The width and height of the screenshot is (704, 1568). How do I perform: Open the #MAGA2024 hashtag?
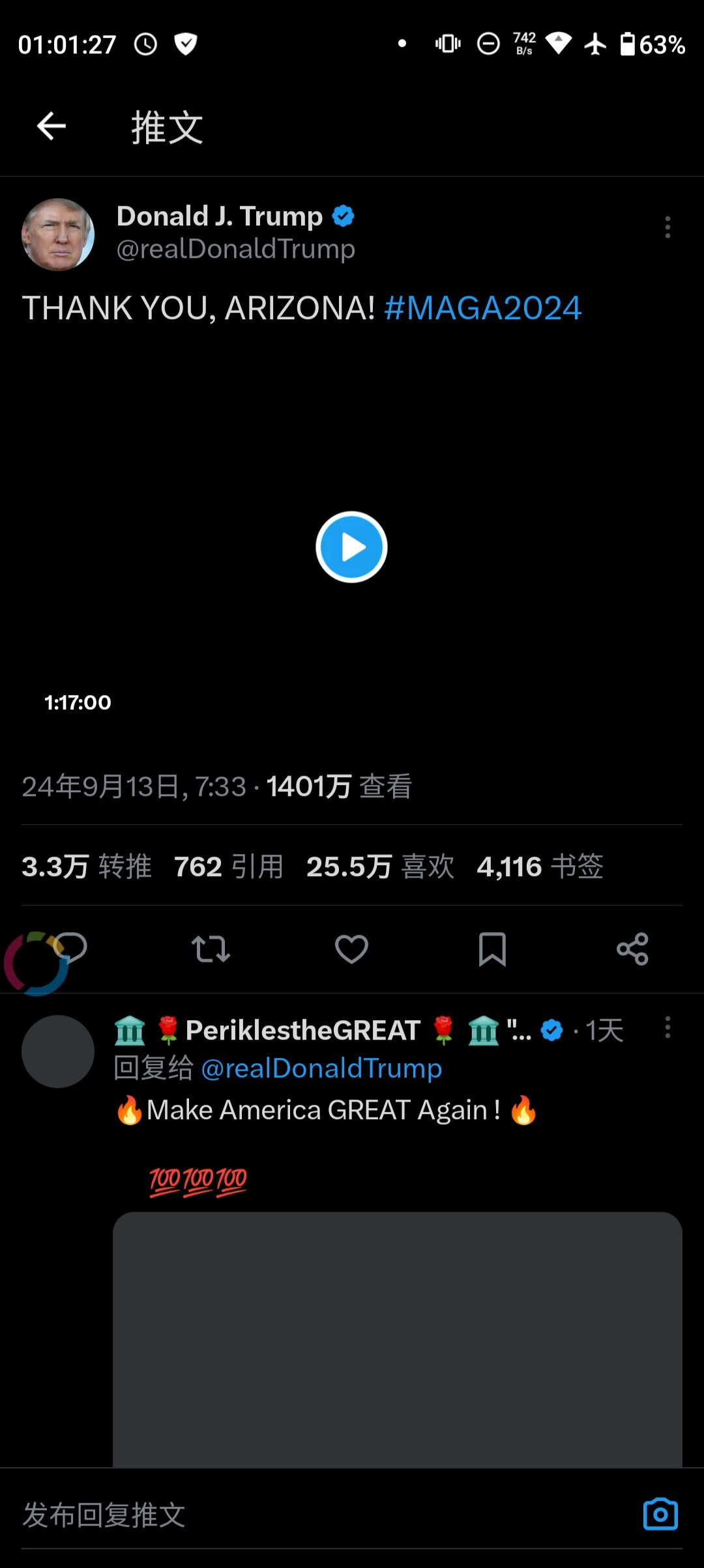(482, 308)
